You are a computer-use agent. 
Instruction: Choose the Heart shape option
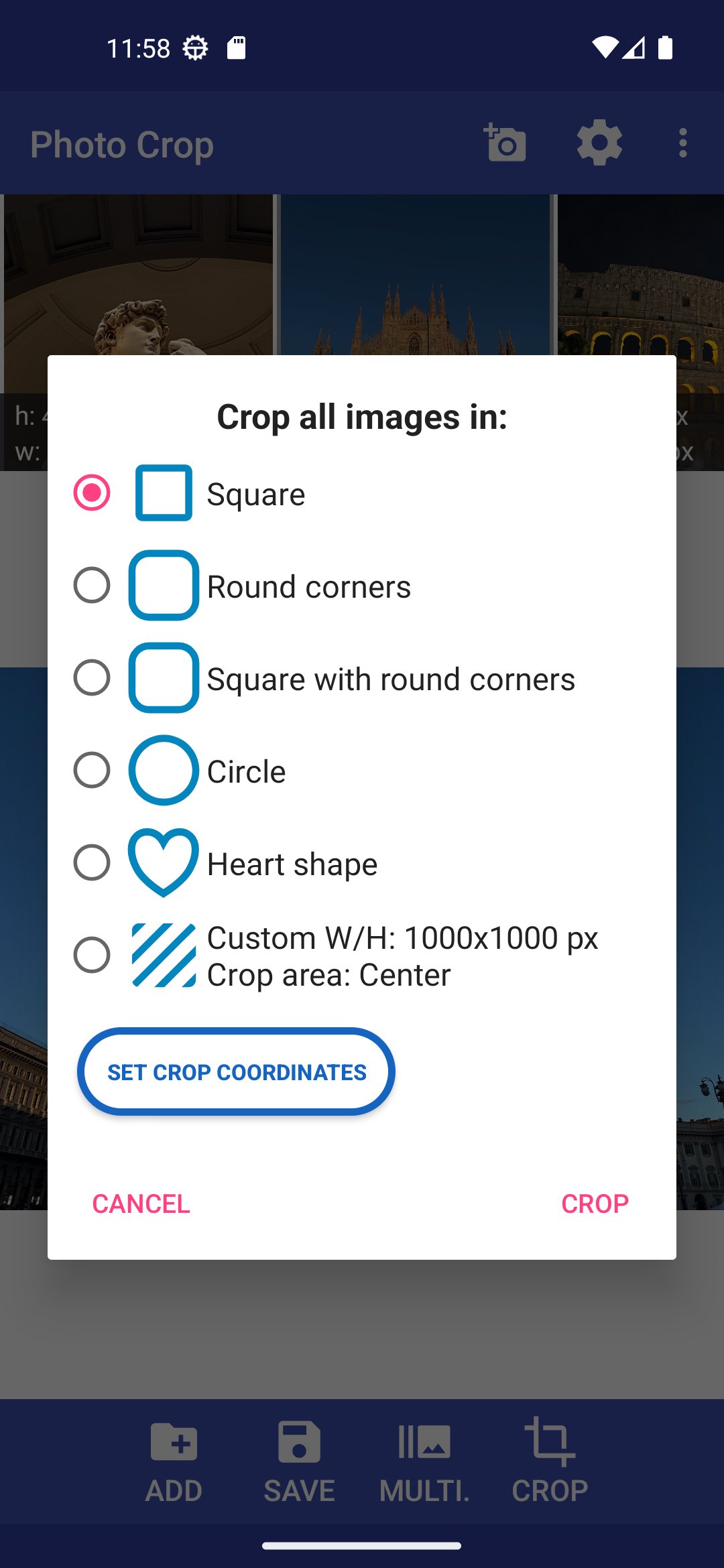[92, 863]
